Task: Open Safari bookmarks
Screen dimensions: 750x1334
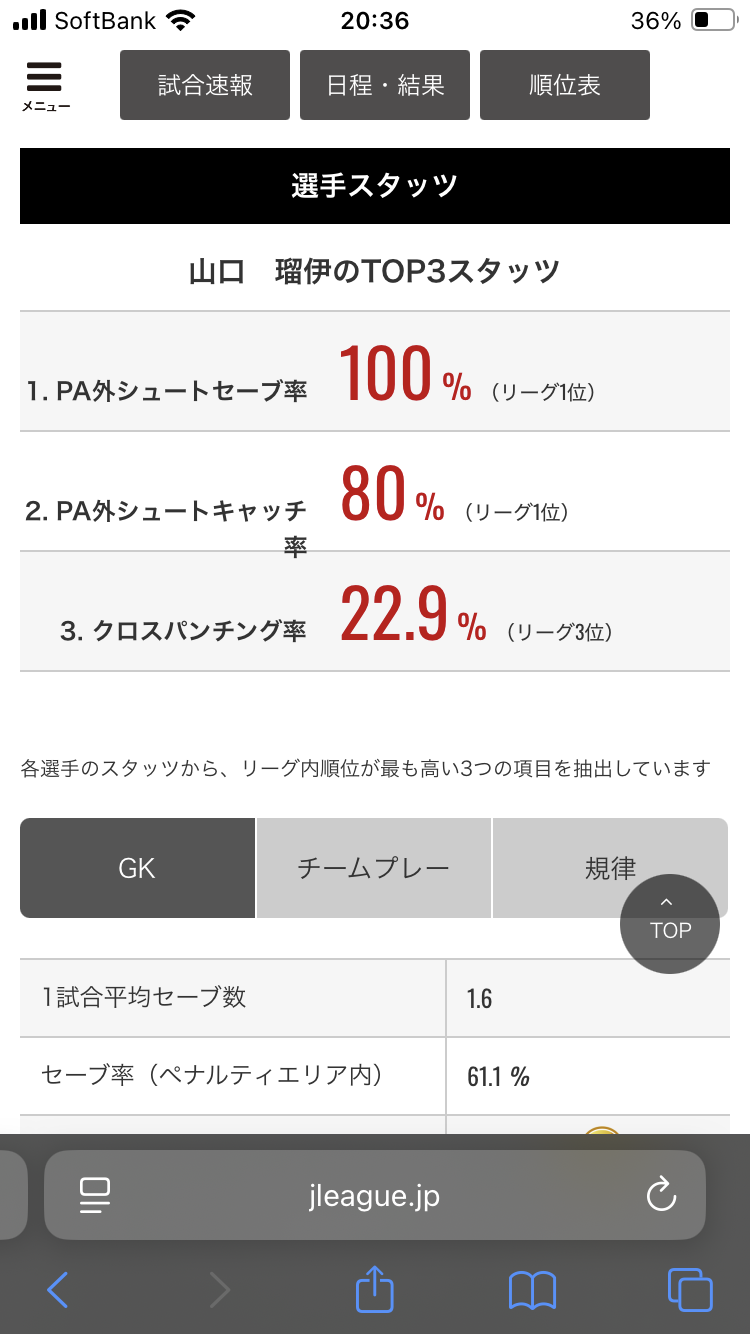Action: coord(532,1290)
